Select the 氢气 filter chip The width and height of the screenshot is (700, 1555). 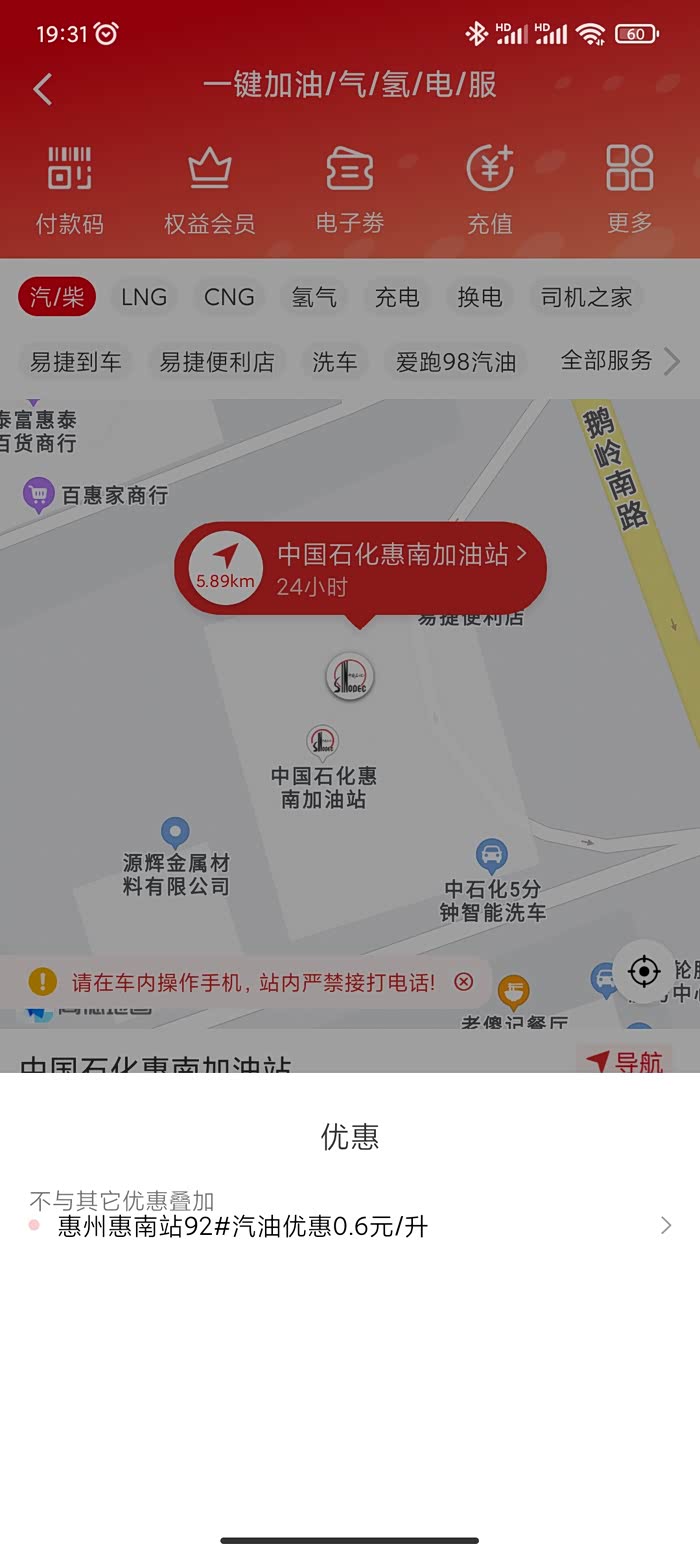pos(314,297)
